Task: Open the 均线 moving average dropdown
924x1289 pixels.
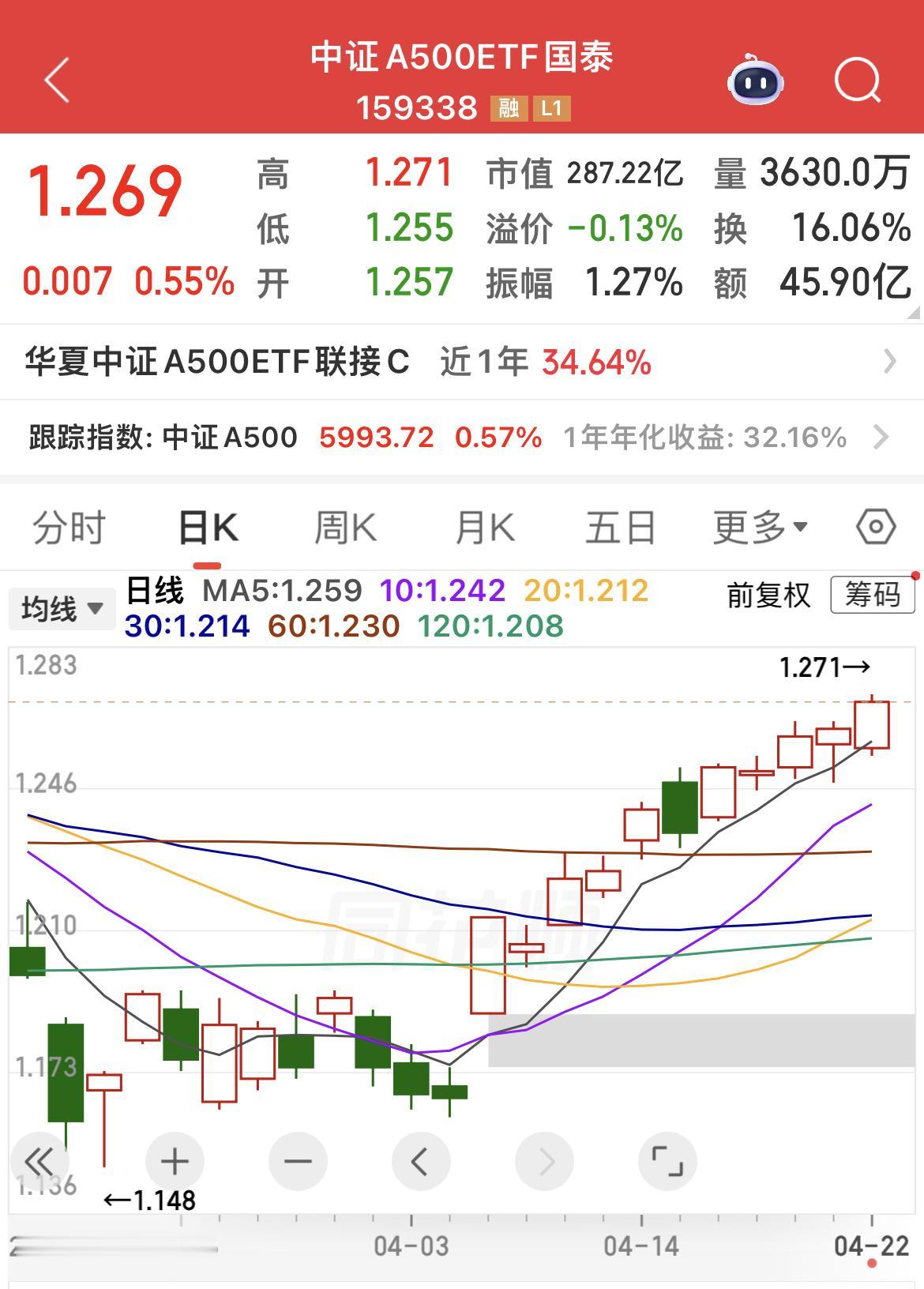Action: [x=62, y=608]
